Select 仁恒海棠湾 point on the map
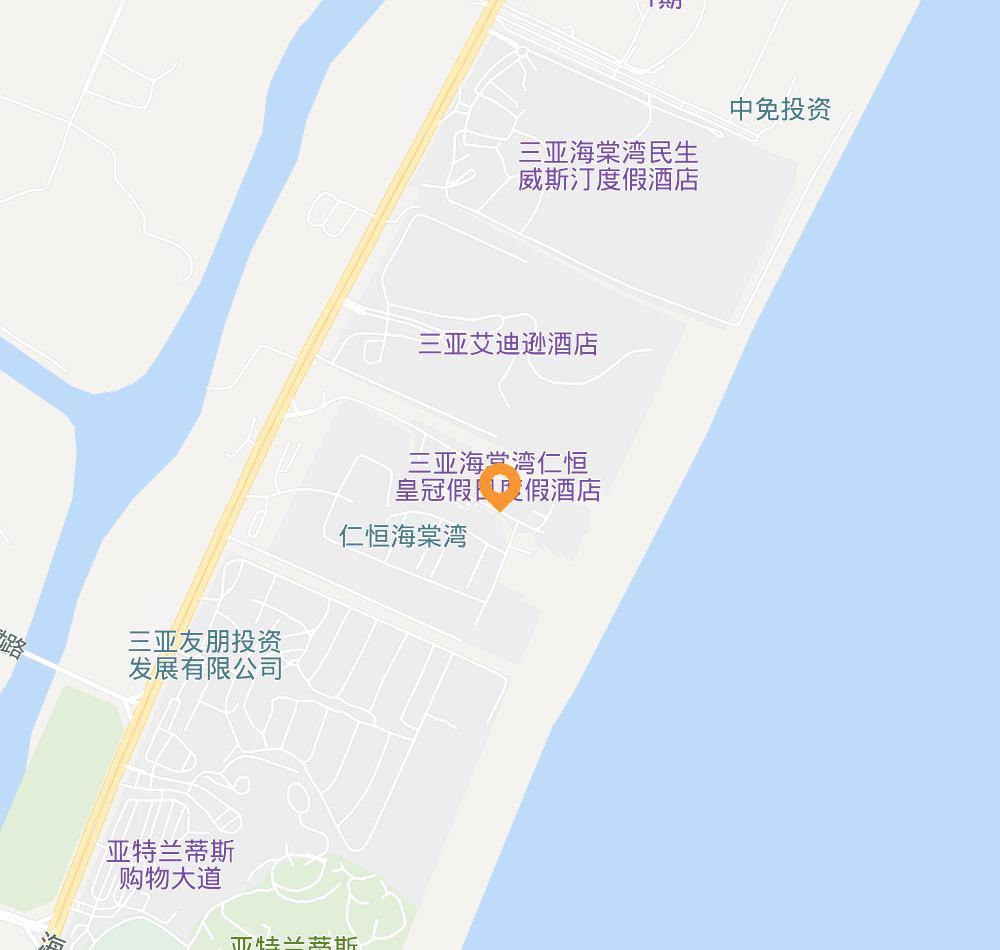Screen dimensions: 1000x950 point(403,535)
